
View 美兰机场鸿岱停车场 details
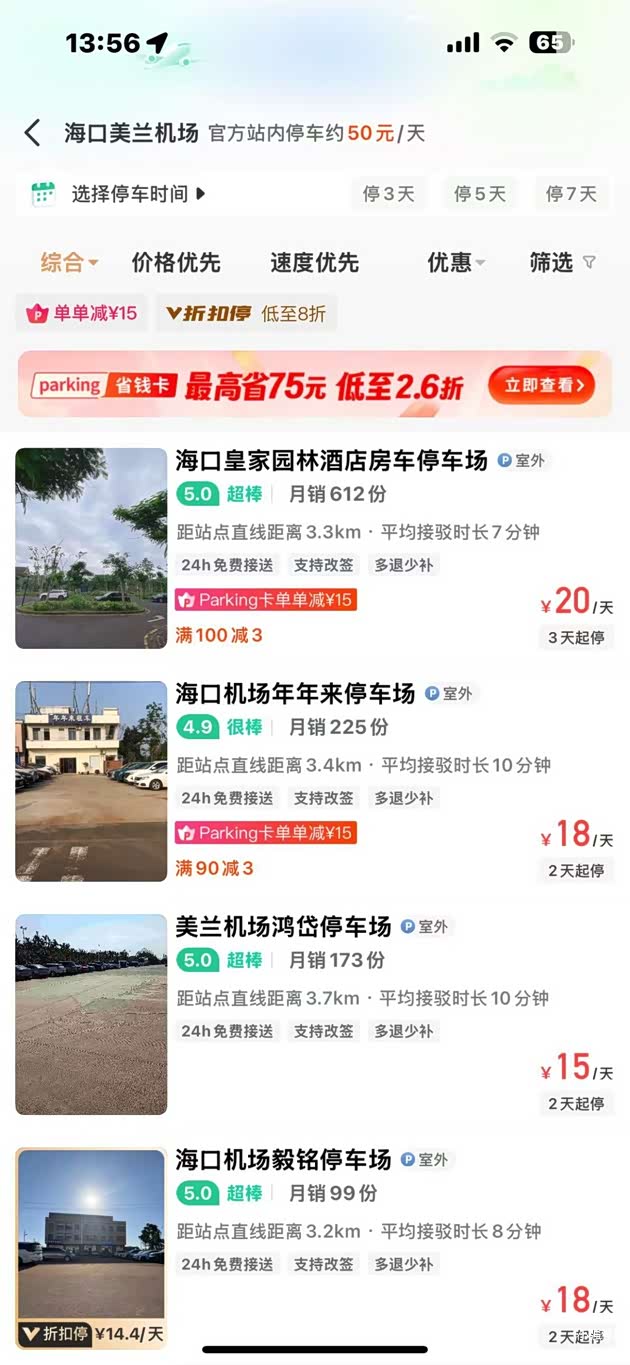point(283,927)
